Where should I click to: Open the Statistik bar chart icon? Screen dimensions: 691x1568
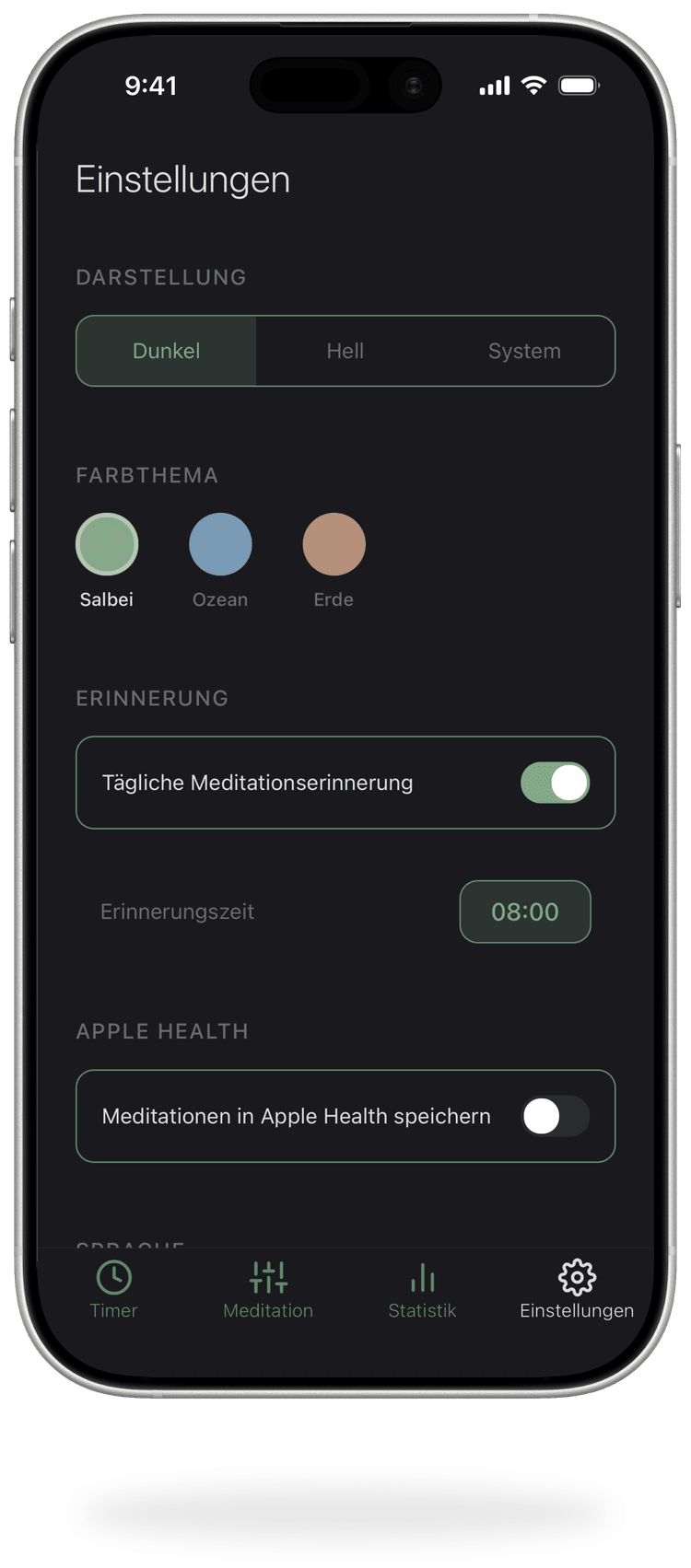click(421, 1277)
